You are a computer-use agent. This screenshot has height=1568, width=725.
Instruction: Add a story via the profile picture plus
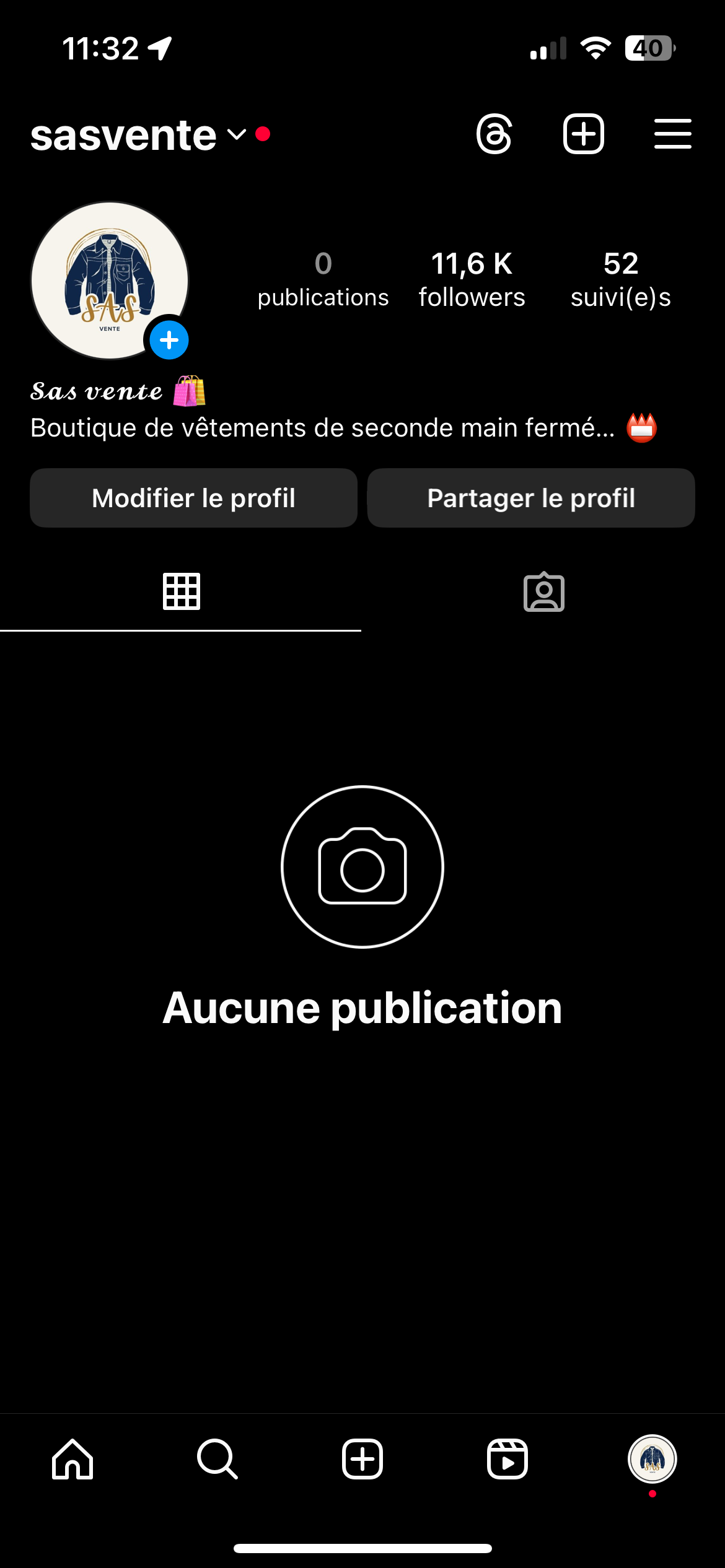[x=169, y=341]
